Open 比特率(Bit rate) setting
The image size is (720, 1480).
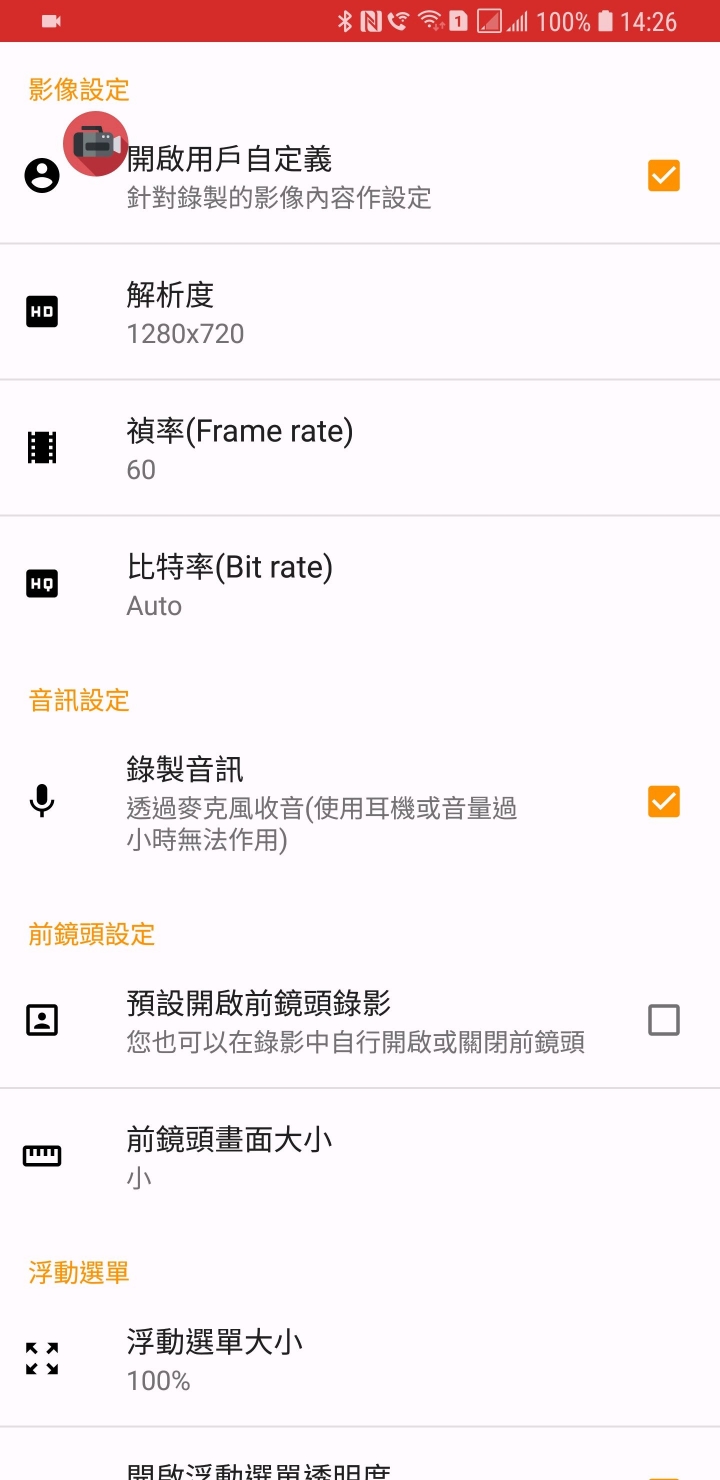tap(360, 584)
